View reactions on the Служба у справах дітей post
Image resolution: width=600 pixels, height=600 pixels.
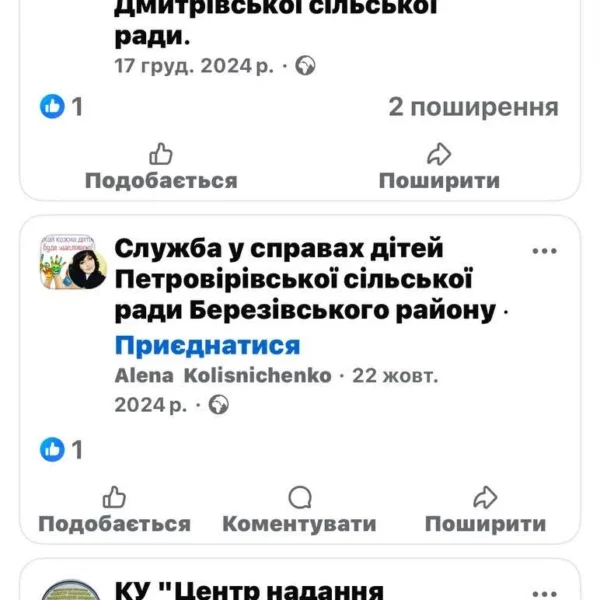(62, 450)
